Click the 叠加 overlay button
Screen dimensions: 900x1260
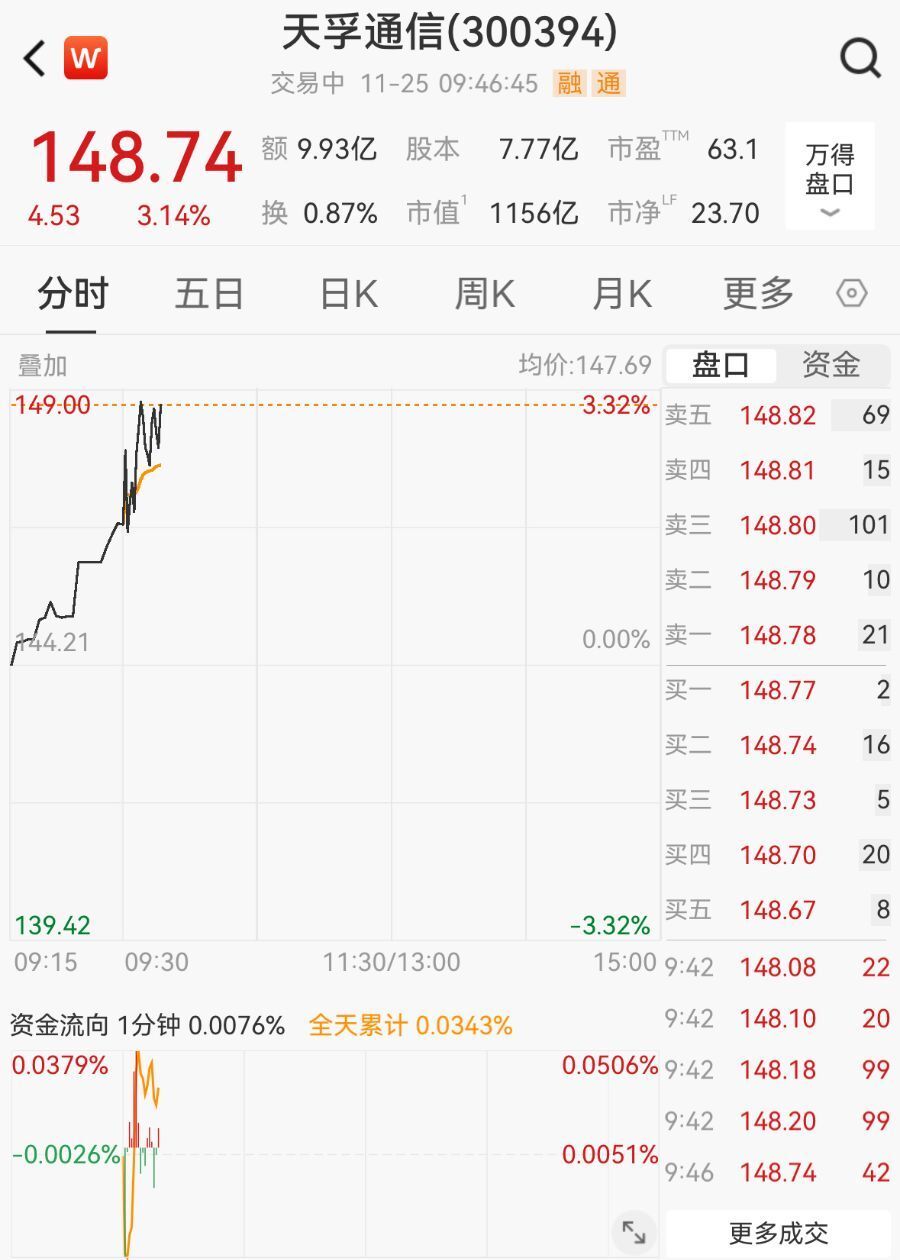(x=42, y=366)
